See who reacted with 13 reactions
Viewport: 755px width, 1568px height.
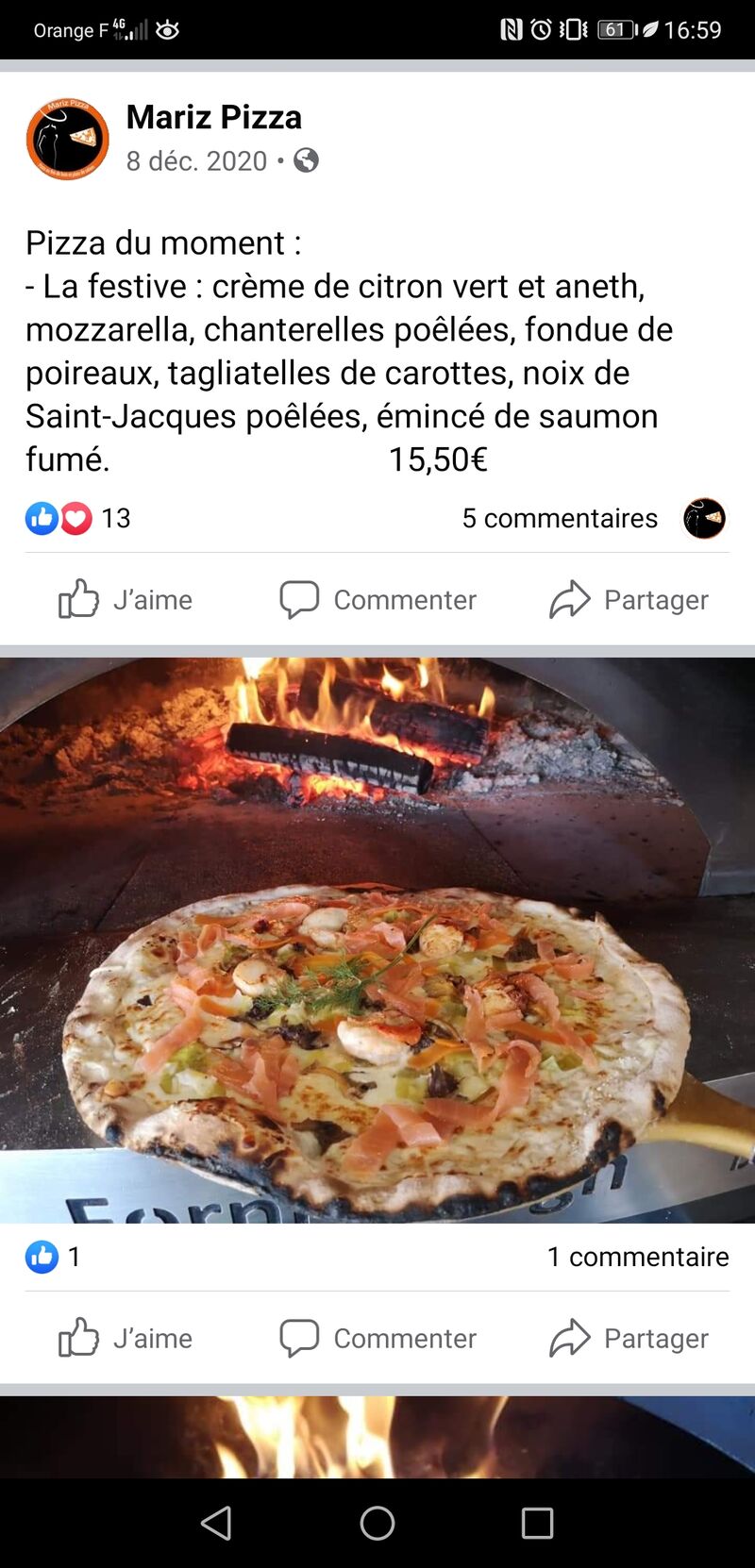click(x=78, y=518)
